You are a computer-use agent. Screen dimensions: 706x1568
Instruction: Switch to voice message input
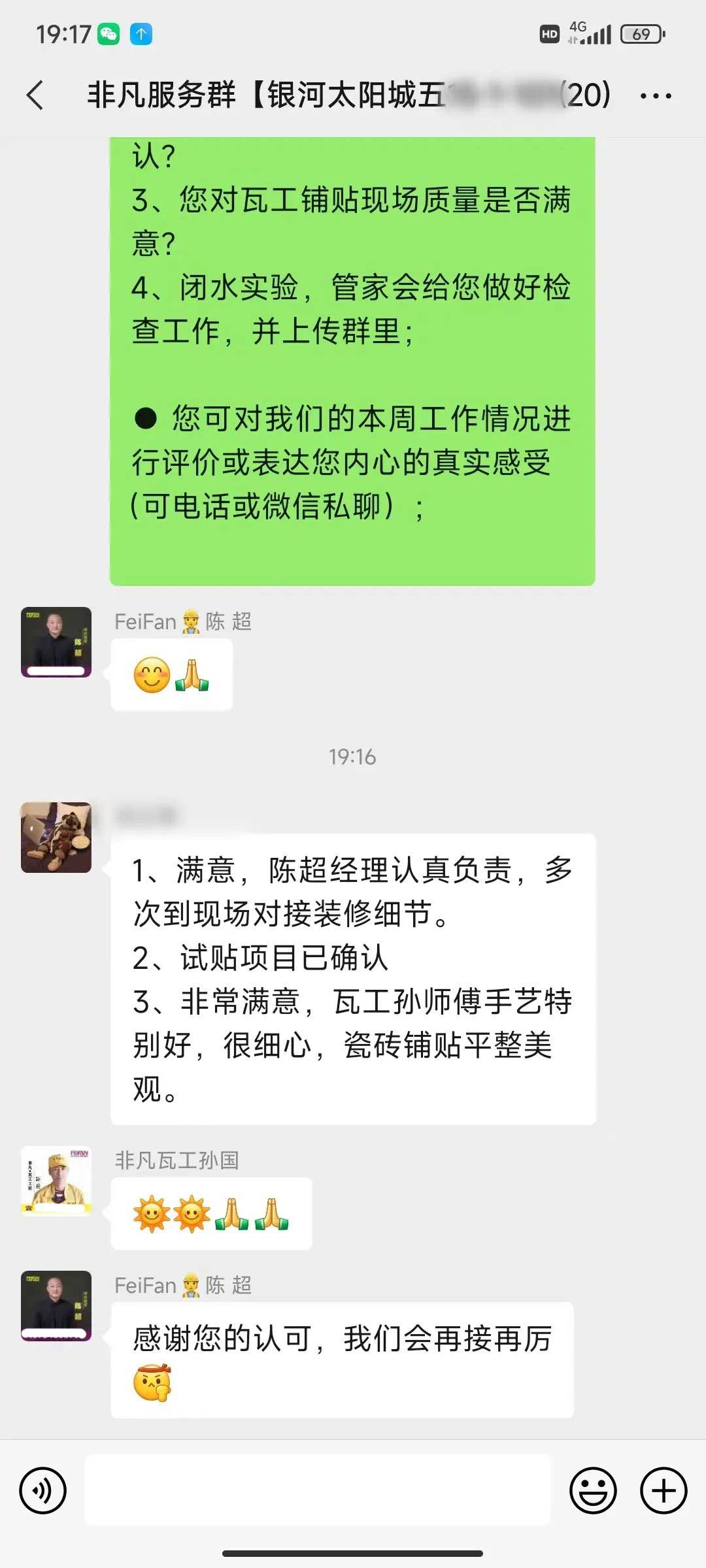coord(43,1490)
